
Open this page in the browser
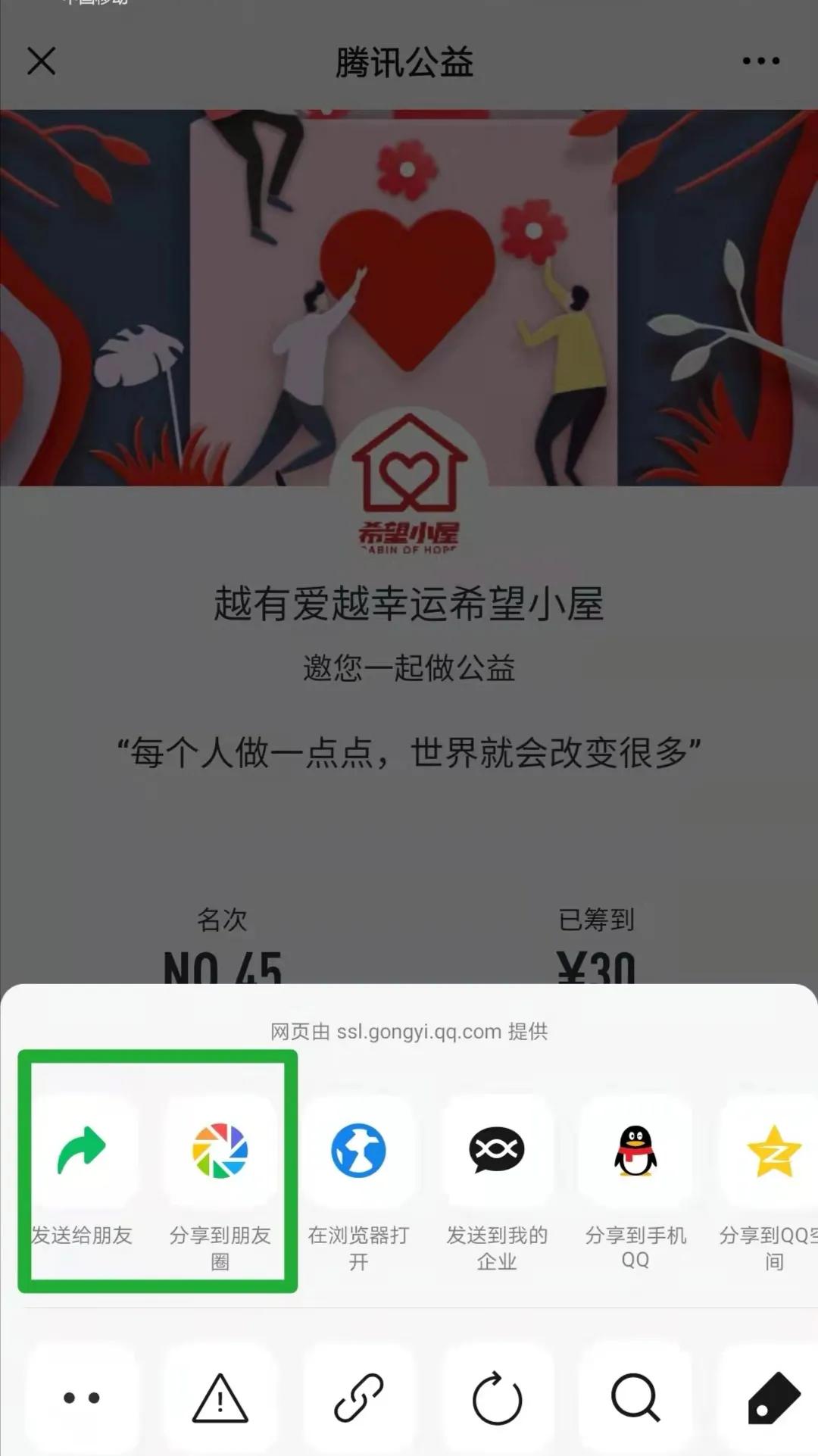point(358,1150)
